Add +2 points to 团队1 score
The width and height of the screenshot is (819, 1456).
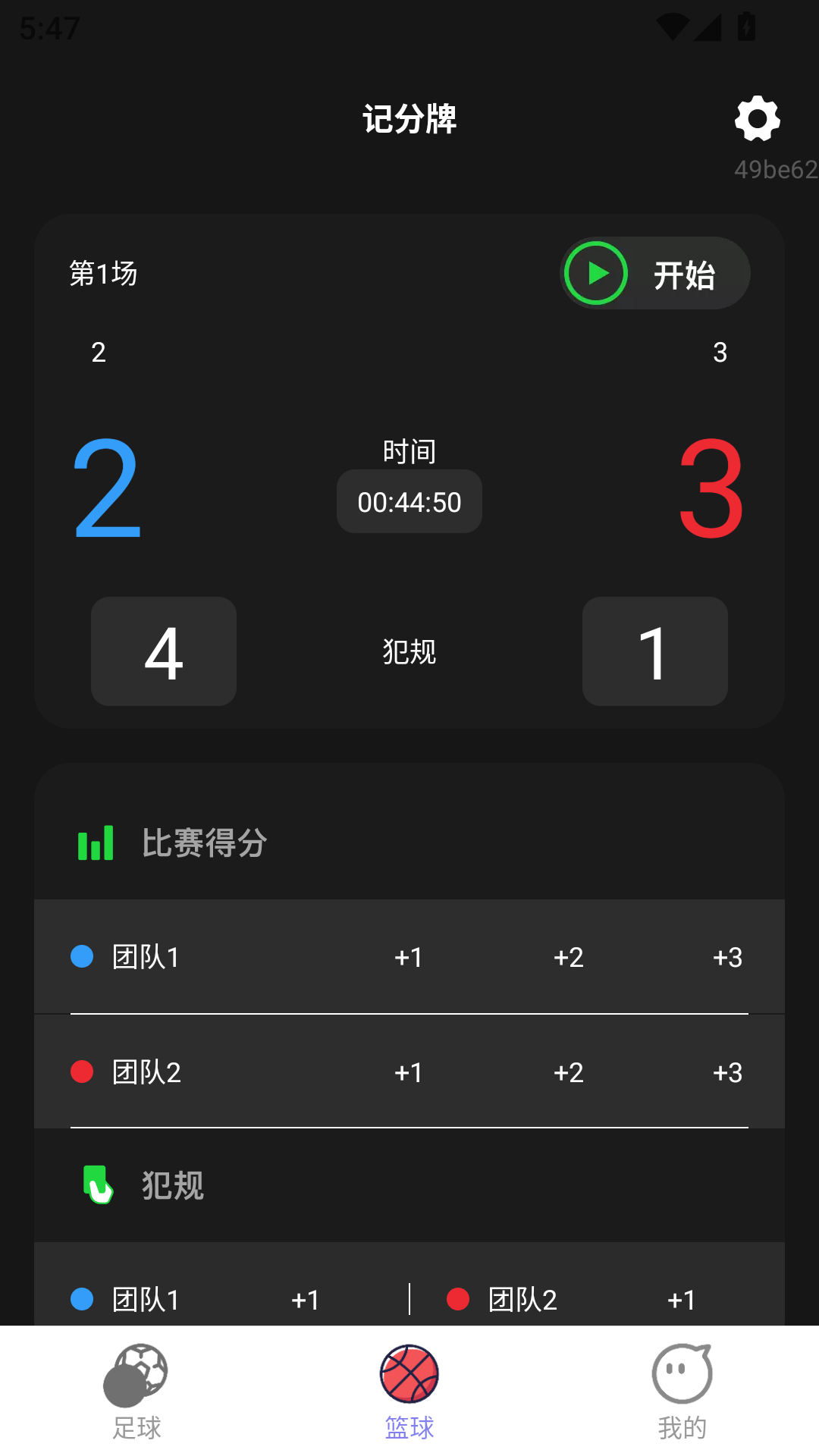pos(568,957)
